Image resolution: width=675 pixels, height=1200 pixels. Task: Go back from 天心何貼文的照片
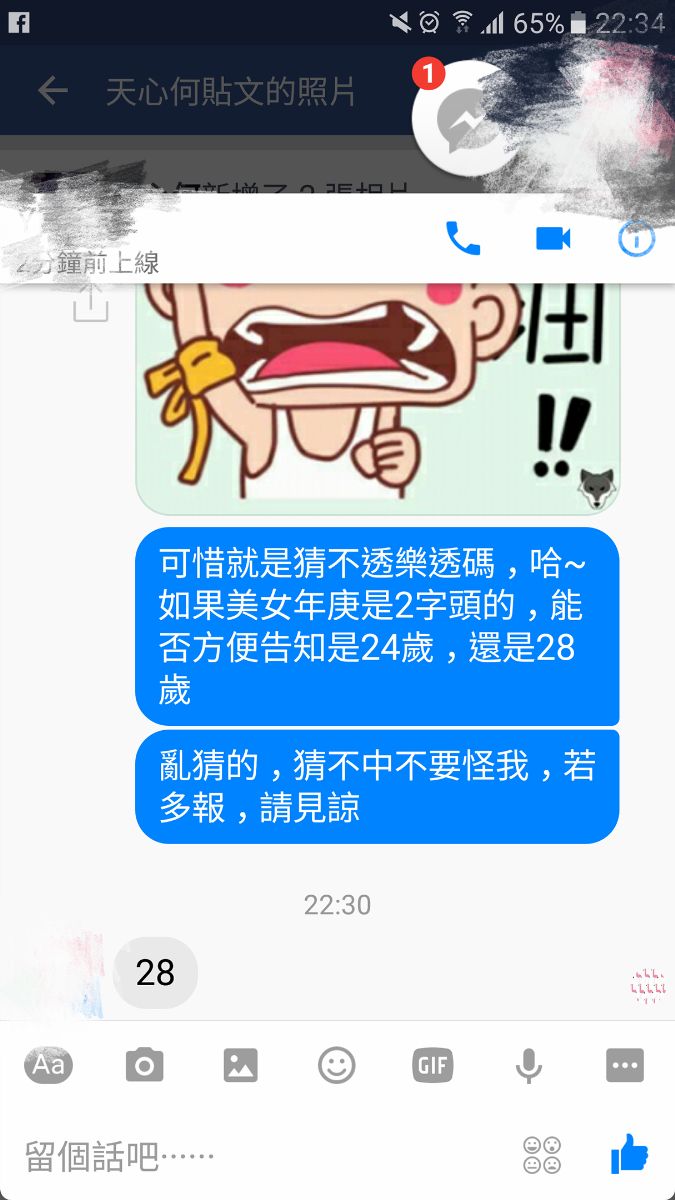(x=52, y=92)
